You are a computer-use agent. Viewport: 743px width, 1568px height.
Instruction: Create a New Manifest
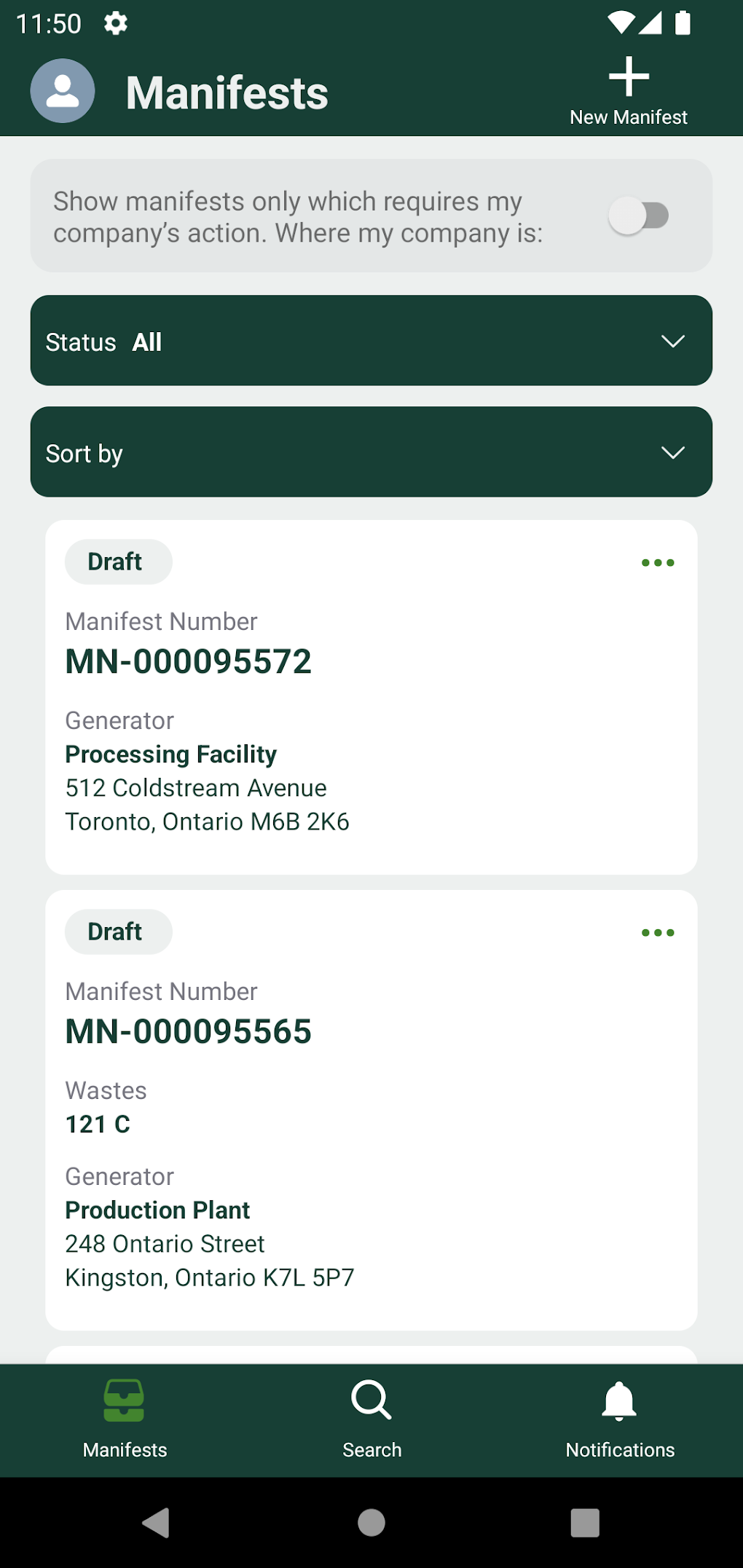coord(629,92)
